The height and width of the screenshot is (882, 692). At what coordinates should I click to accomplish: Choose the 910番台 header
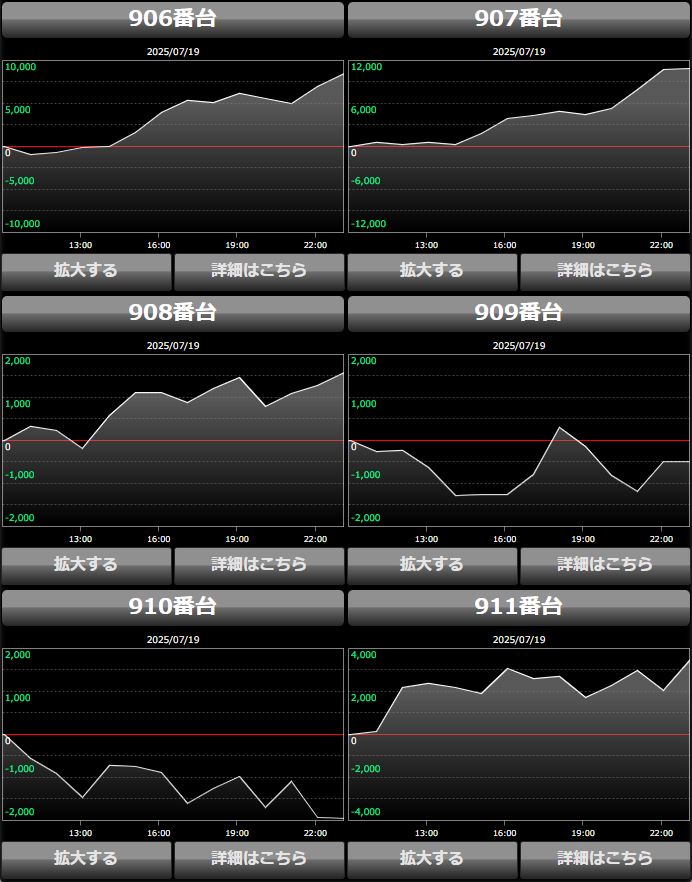pos(173,607)
